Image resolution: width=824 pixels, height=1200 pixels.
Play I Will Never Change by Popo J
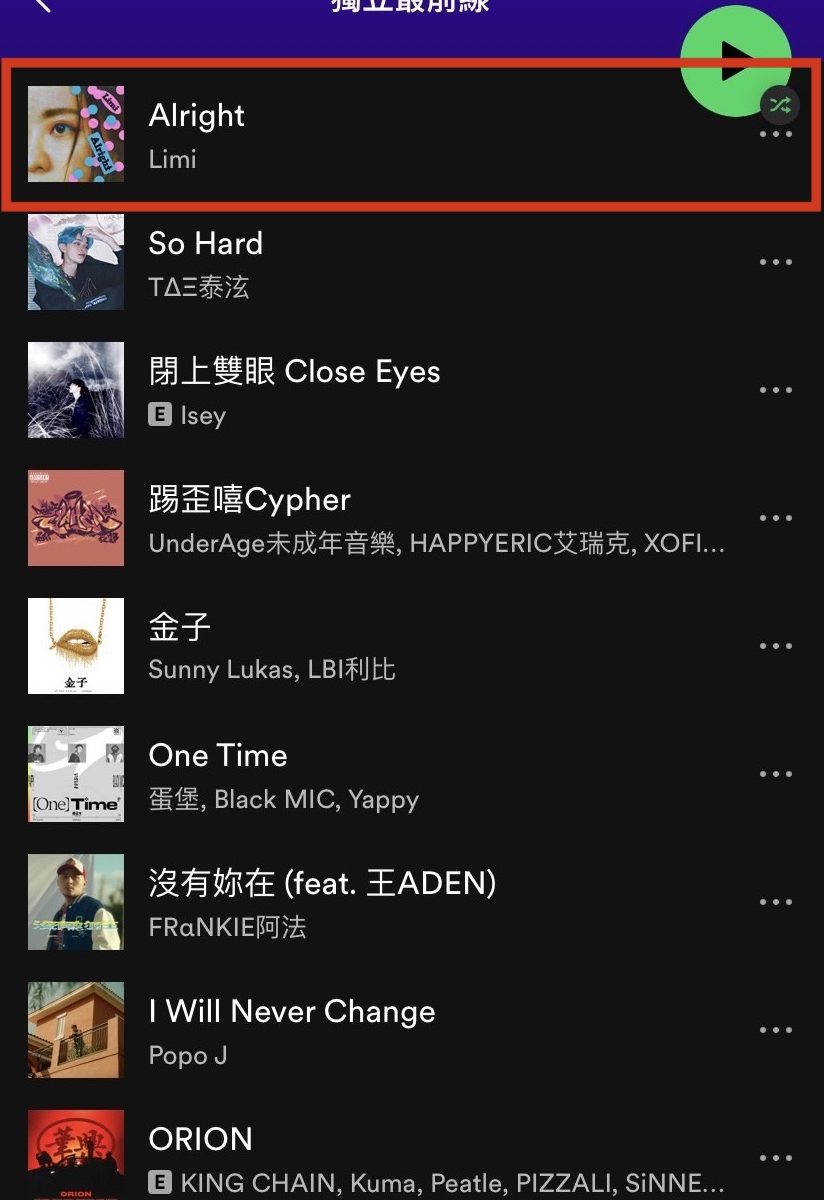click(x=292, y=1012)
